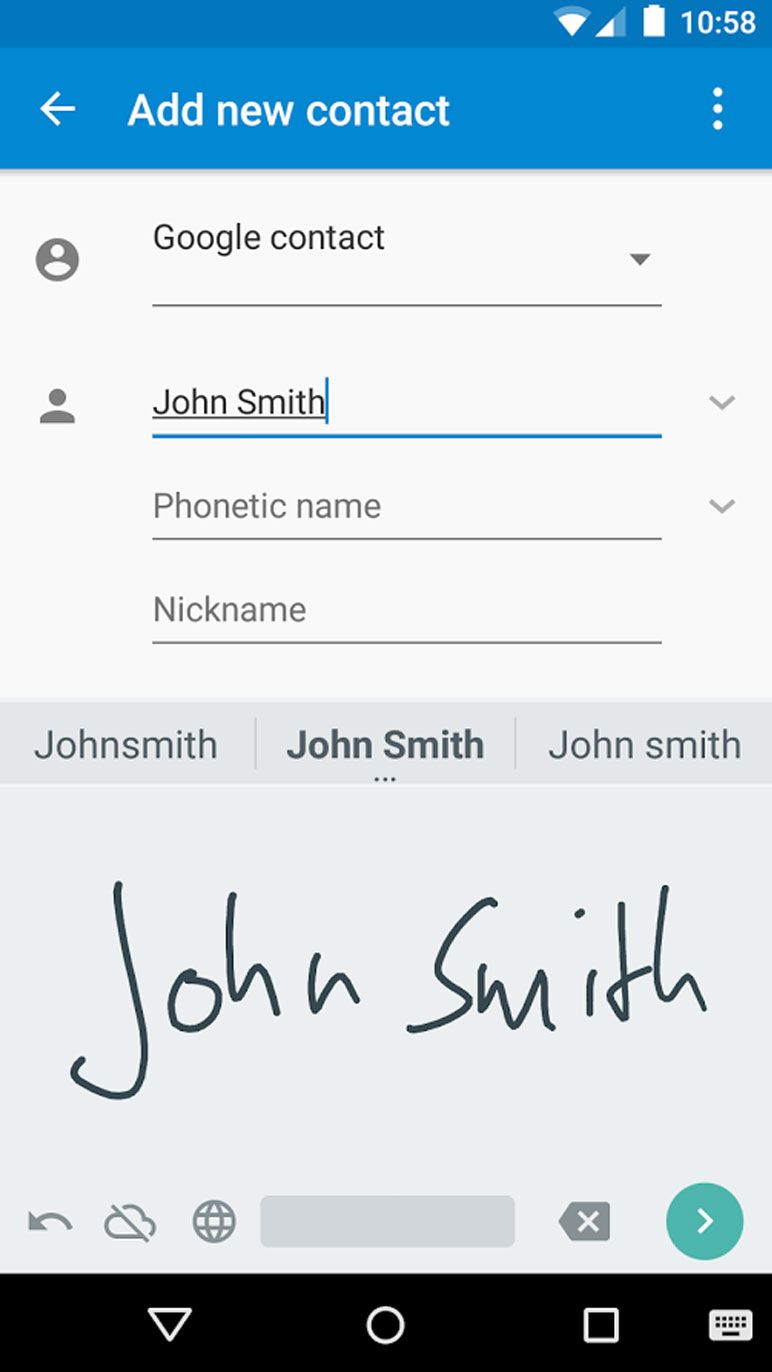Focus the Phonetic name field
This screenshot has width=772, height=1372.
click(405, 506)
